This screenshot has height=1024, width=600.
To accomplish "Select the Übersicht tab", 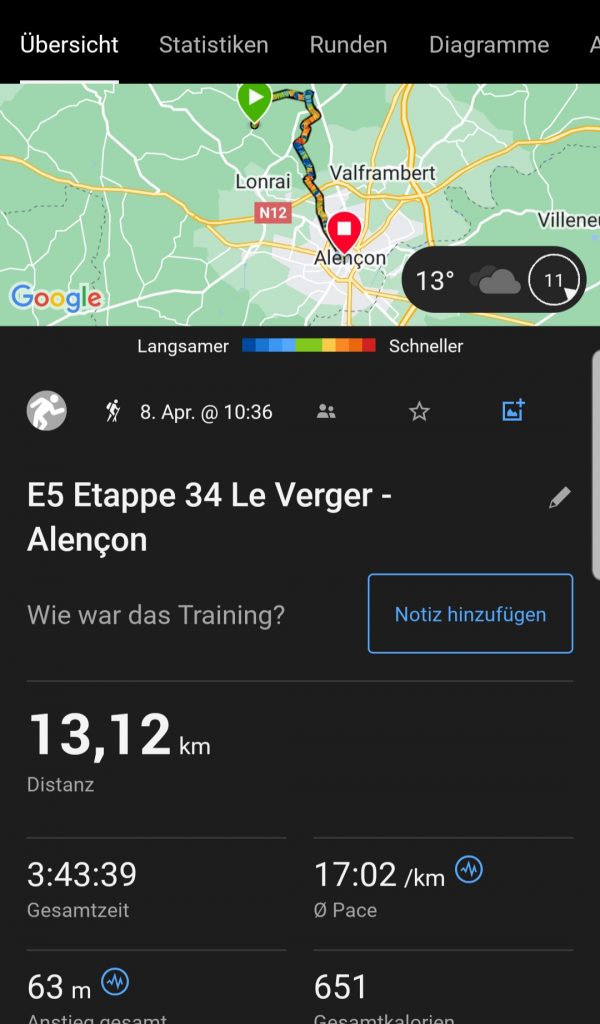I will tap(69, 45).
